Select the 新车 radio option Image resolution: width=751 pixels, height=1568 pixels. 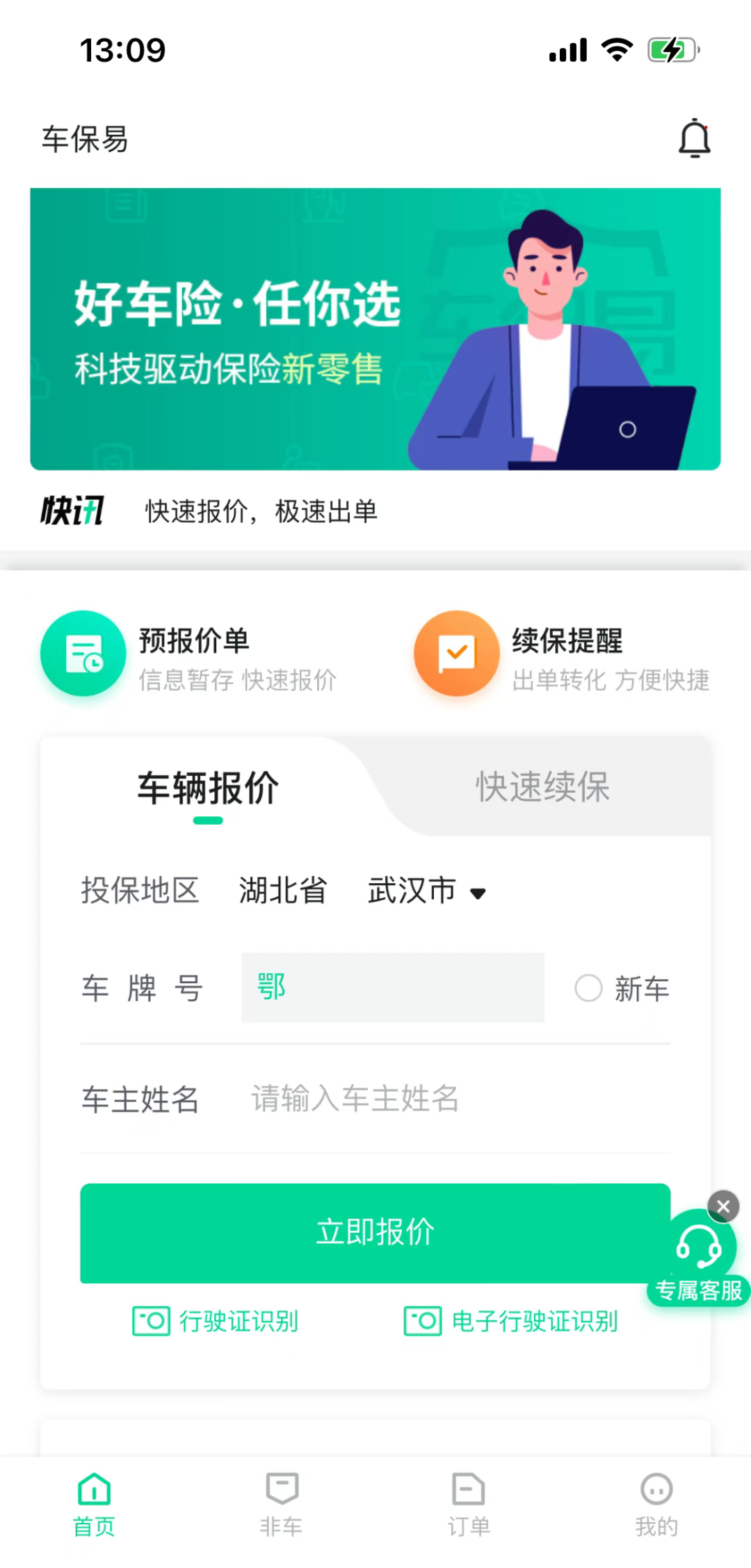point(588,988)
